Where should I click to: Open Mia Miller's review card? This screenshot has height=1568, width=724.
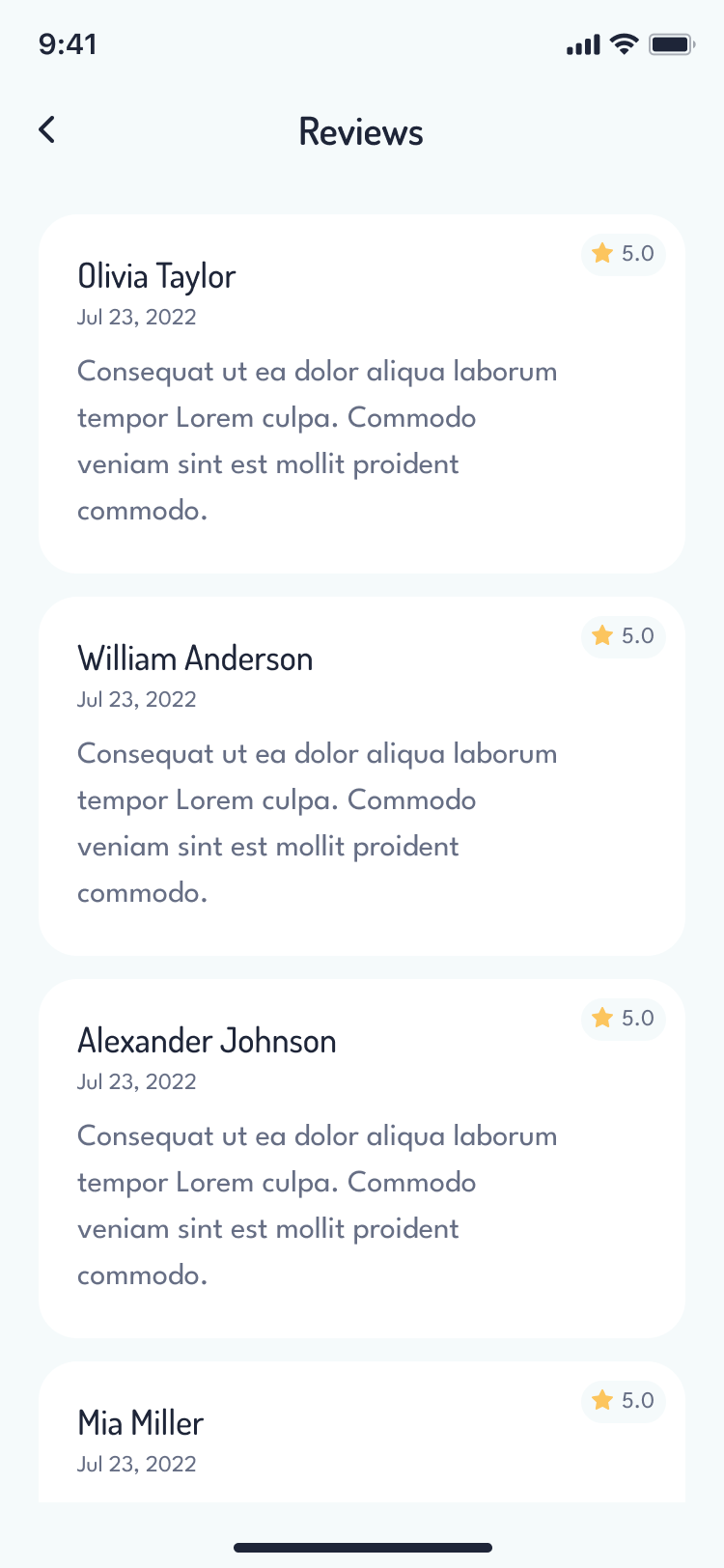[x=361, y=1433]
